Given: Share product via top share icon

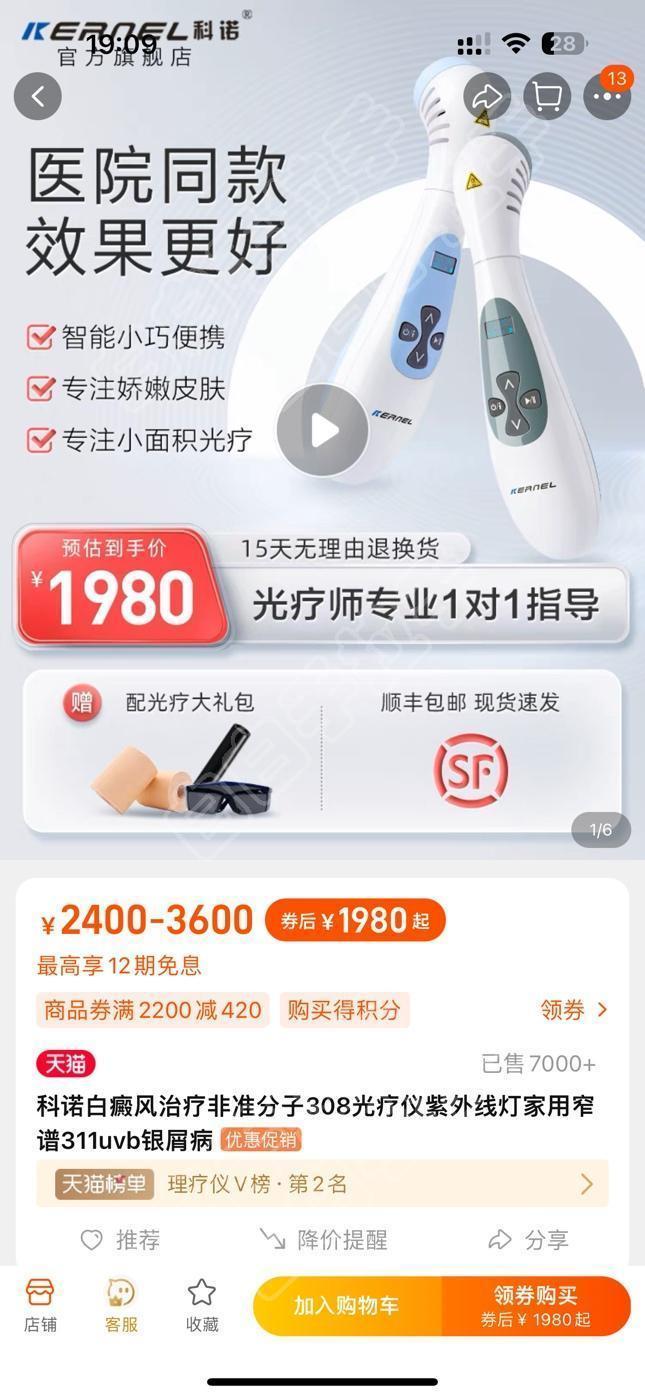Looking at the screenshot, I should 487,97.
